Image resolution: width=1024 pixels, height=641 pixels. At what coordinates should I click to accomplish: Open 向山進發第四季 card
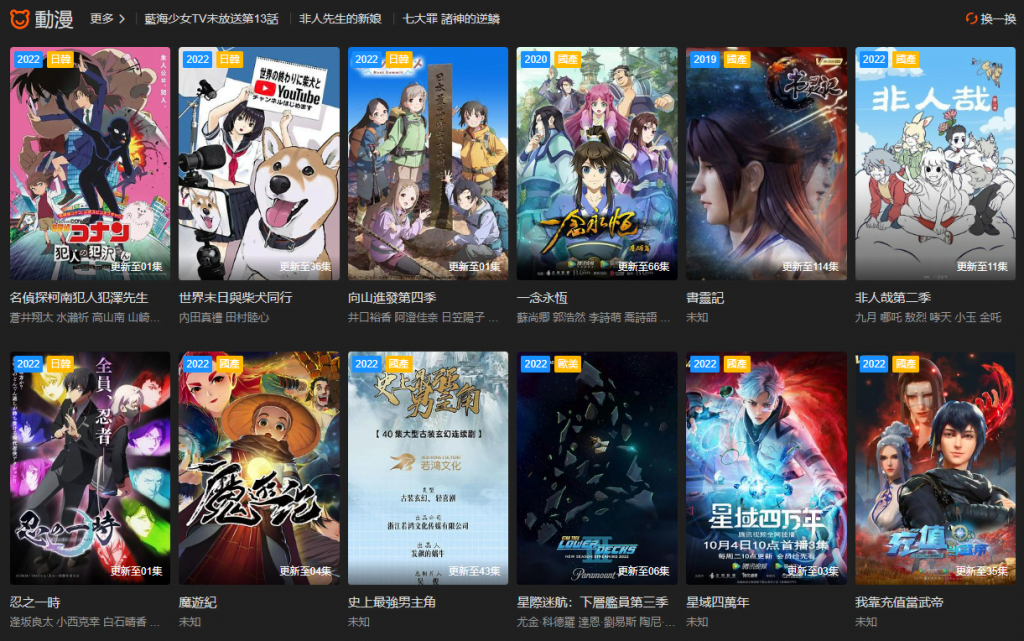(428, 163)
